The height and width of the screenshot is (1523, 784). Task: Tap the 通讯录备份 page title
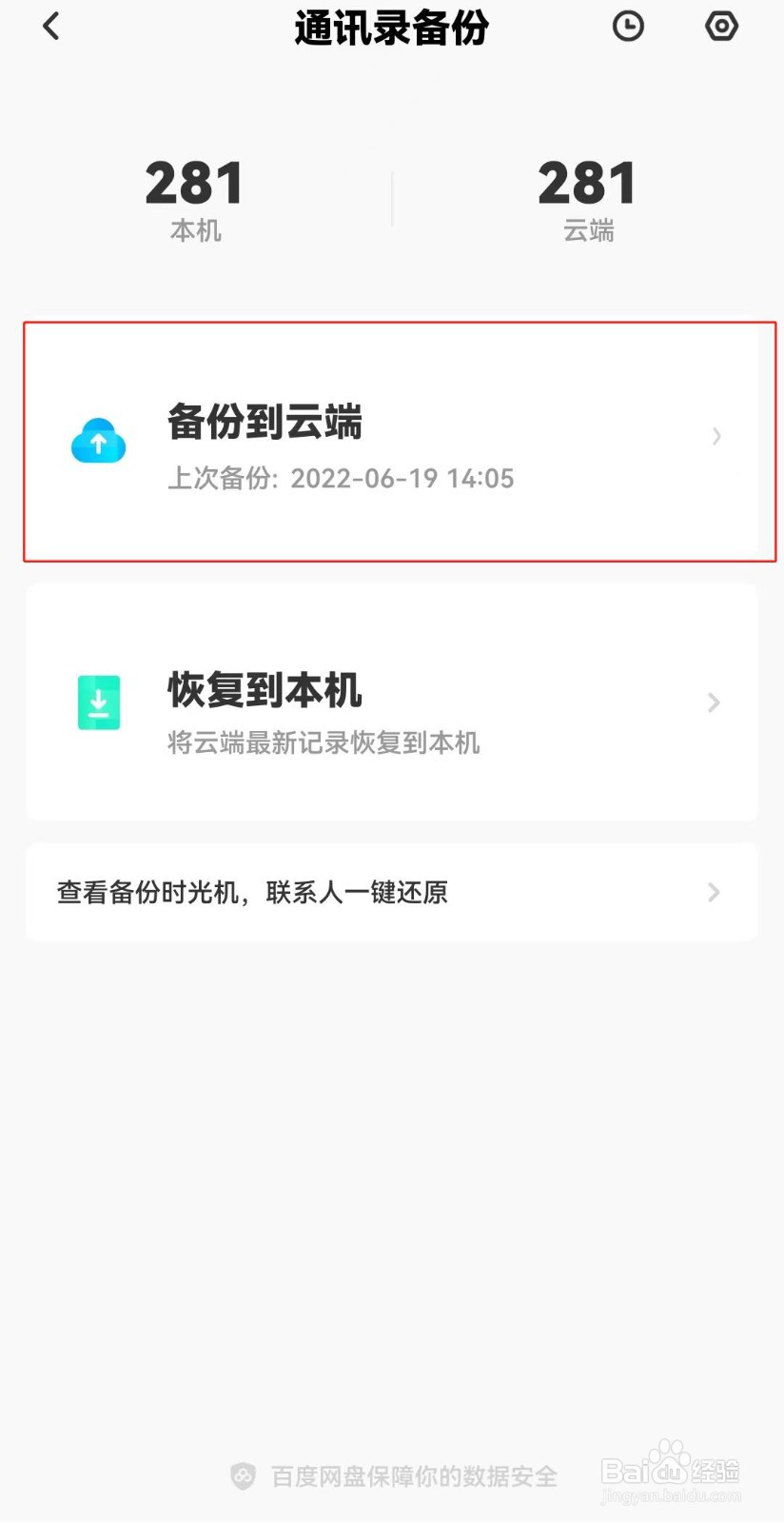click(x=392, y=29)
